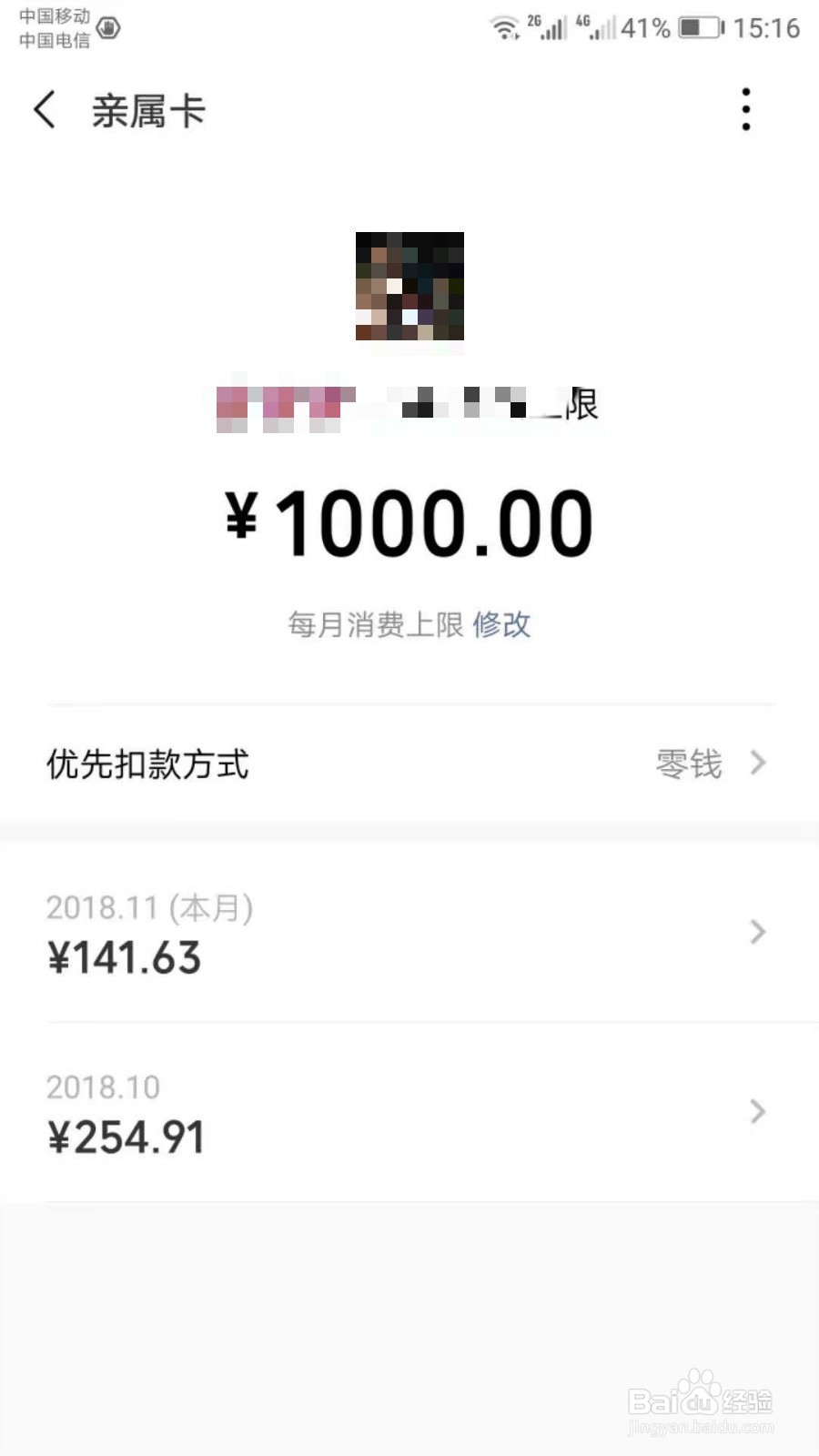The width and height of the screenshot is (819, 1456).
Task: Click the 中国移动 carrier data icon
Action: 107,27
